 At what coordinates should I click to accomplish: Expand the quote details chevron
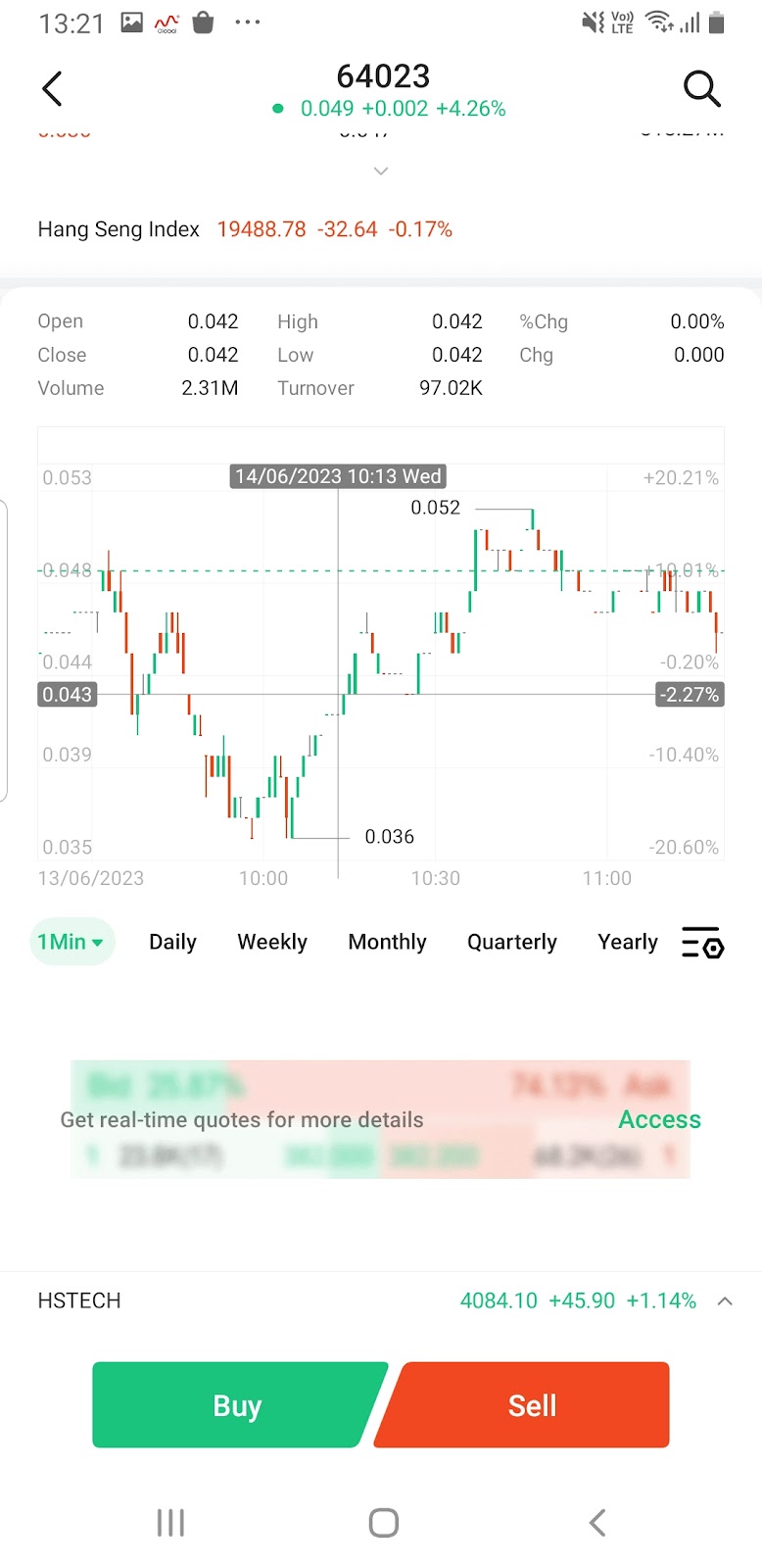tap(381, 171)
